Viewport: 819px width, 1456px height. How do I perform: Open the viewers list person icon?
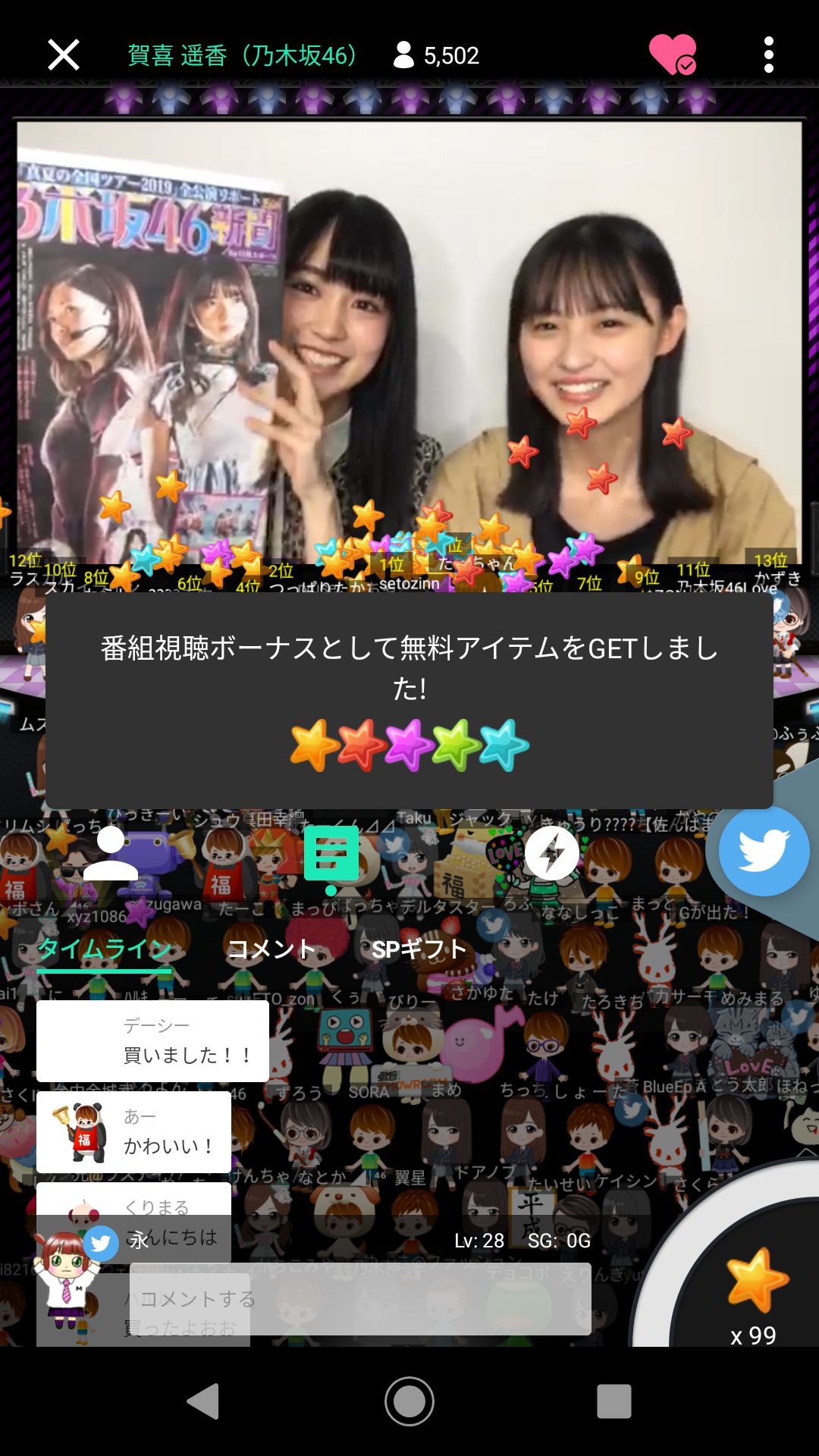(111, 853)
